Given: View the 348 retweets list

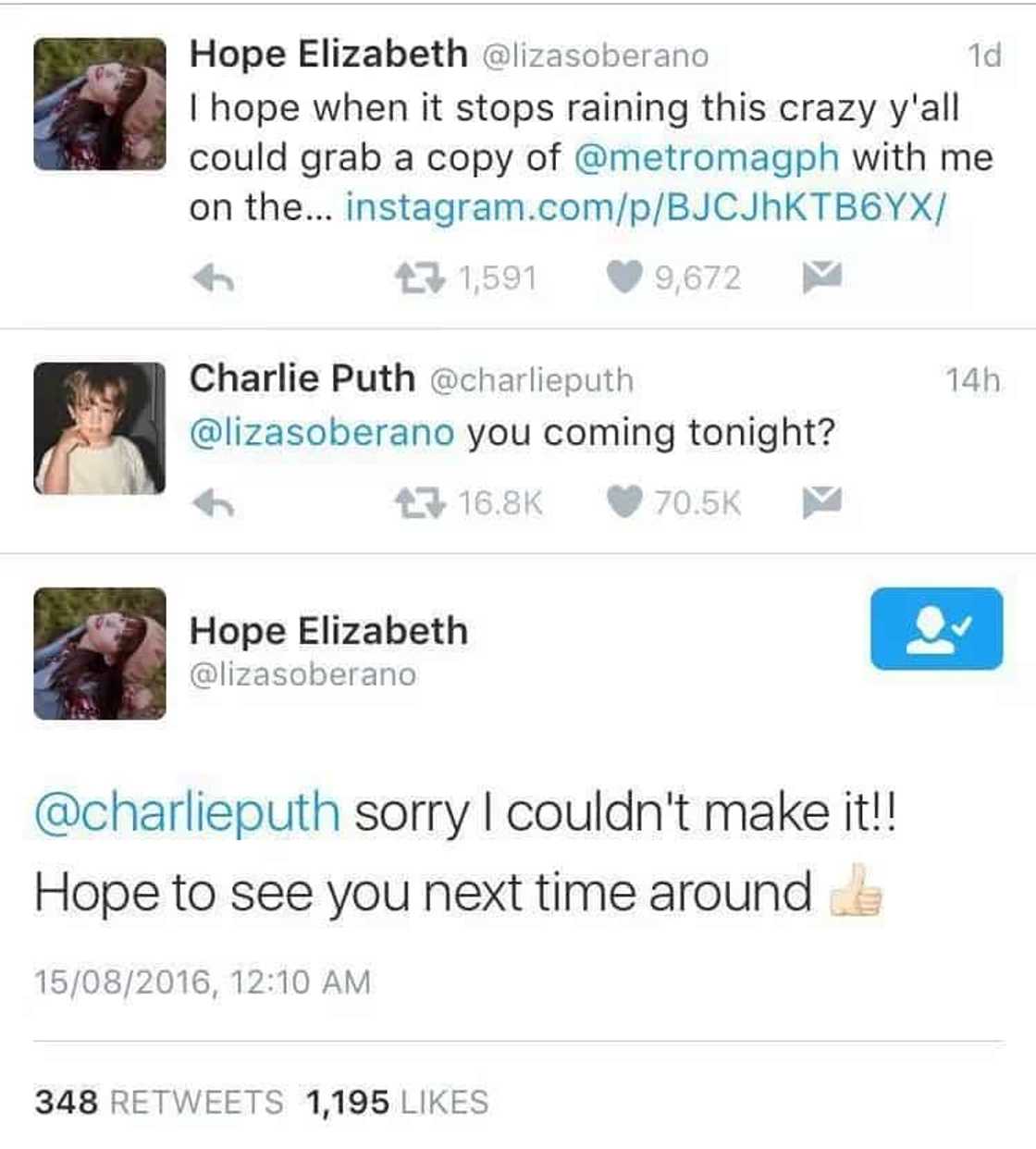Looking at the screenshot, I should click(x=159, y=1102).
